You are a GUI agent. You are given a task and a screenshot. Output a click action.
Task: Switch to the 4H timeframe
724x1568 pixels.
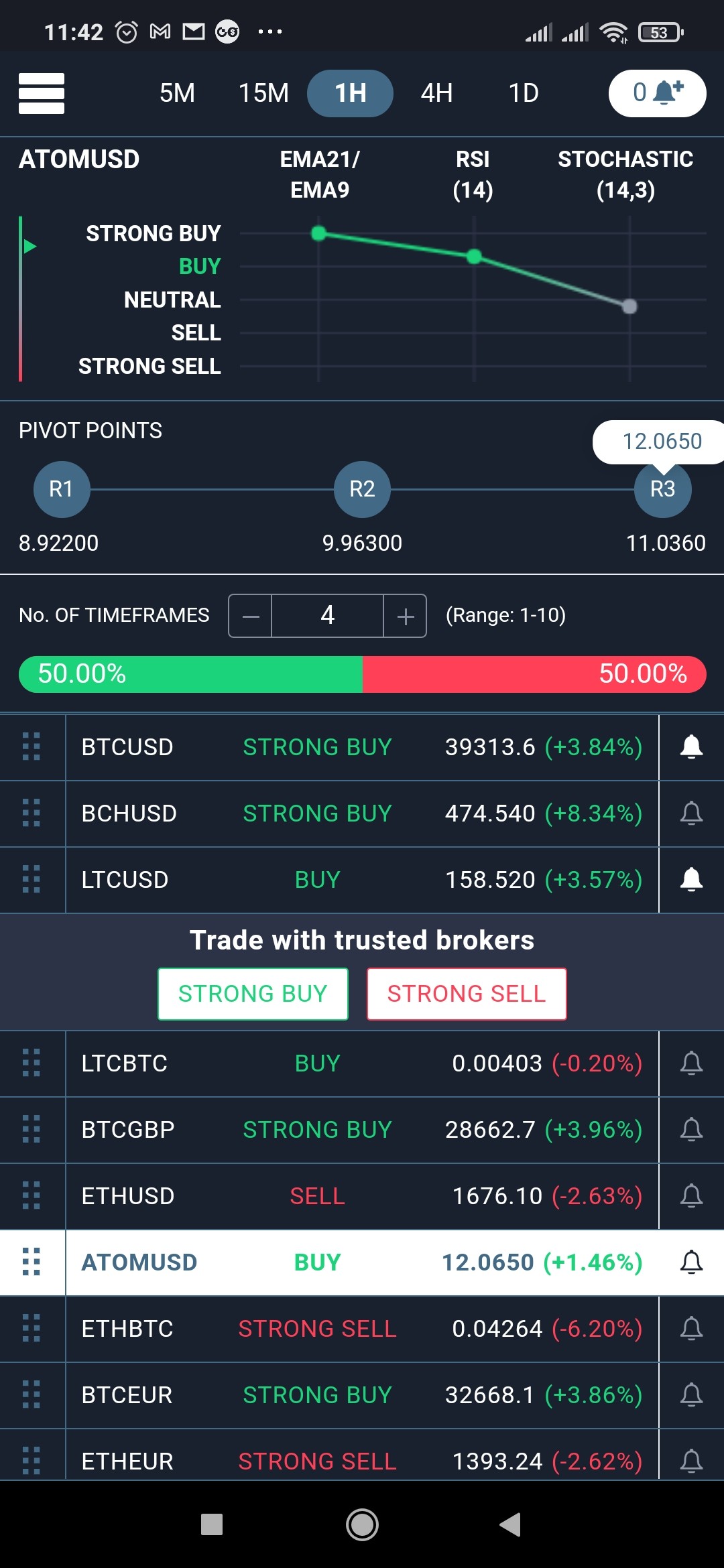pos(436,93)
